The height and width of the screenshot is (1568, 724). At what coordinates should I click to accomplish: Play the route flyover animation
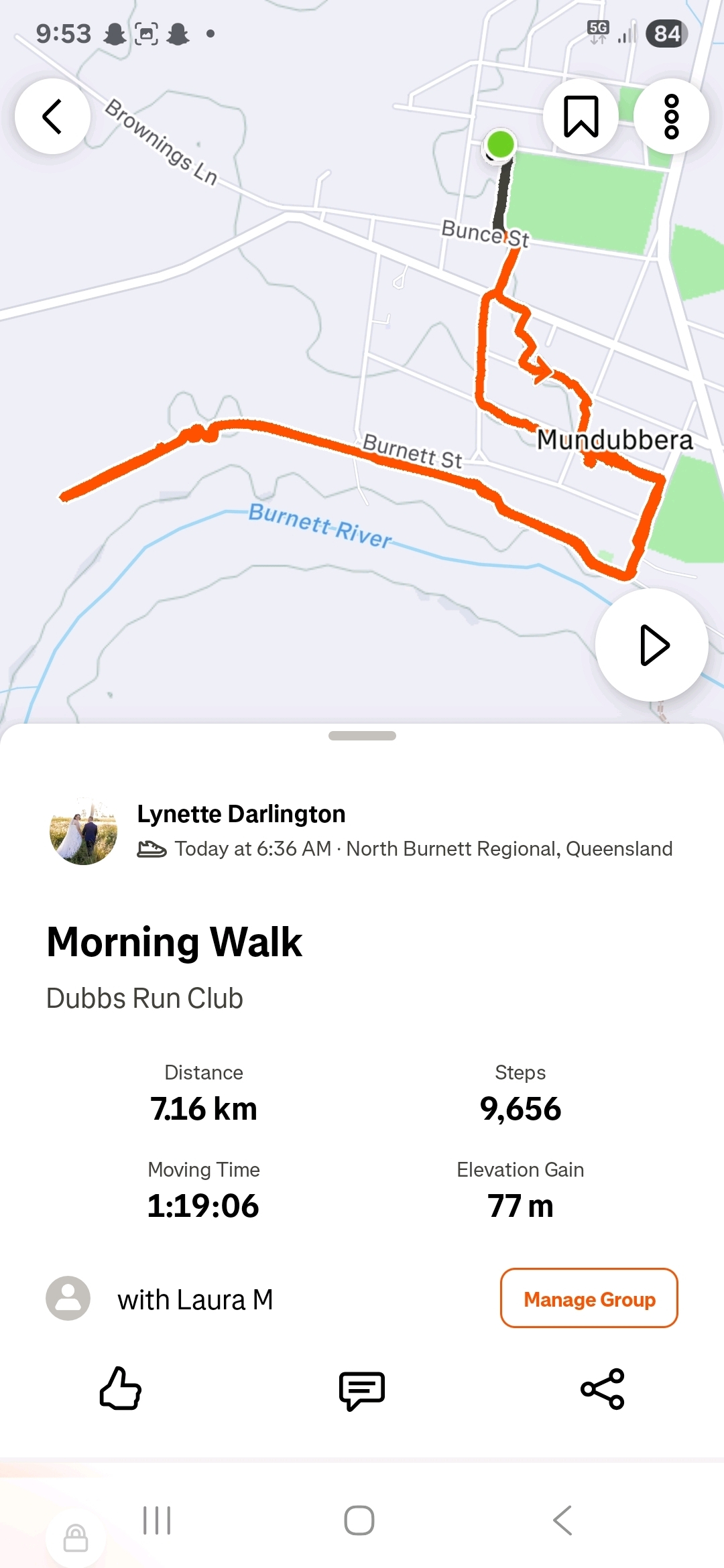tap(652, 645)
